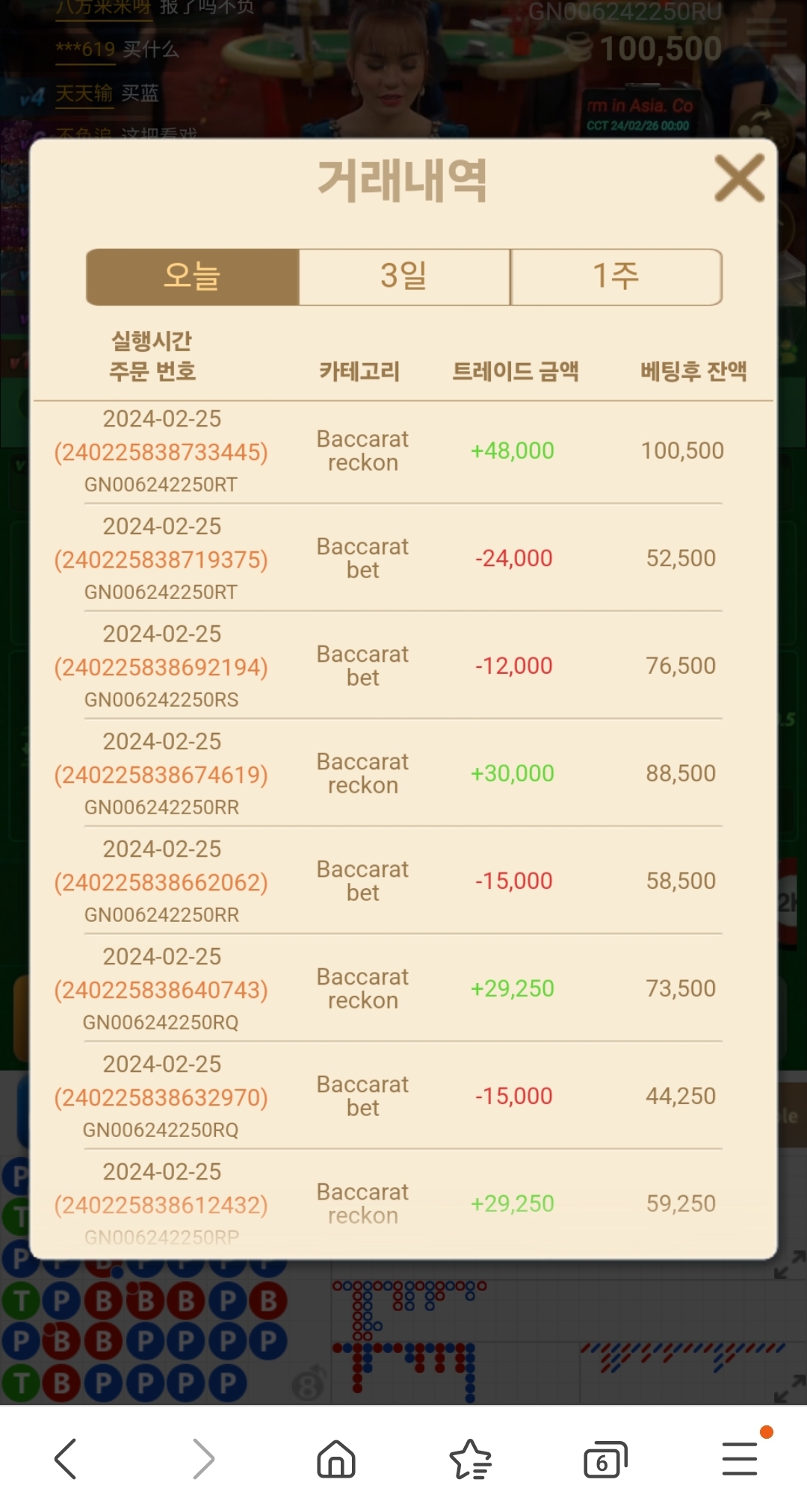Image resolution: width=807 pixels, height=1512 pixels.
Task: Open the browser tabs switcher
Action: tap(605, 1459)
